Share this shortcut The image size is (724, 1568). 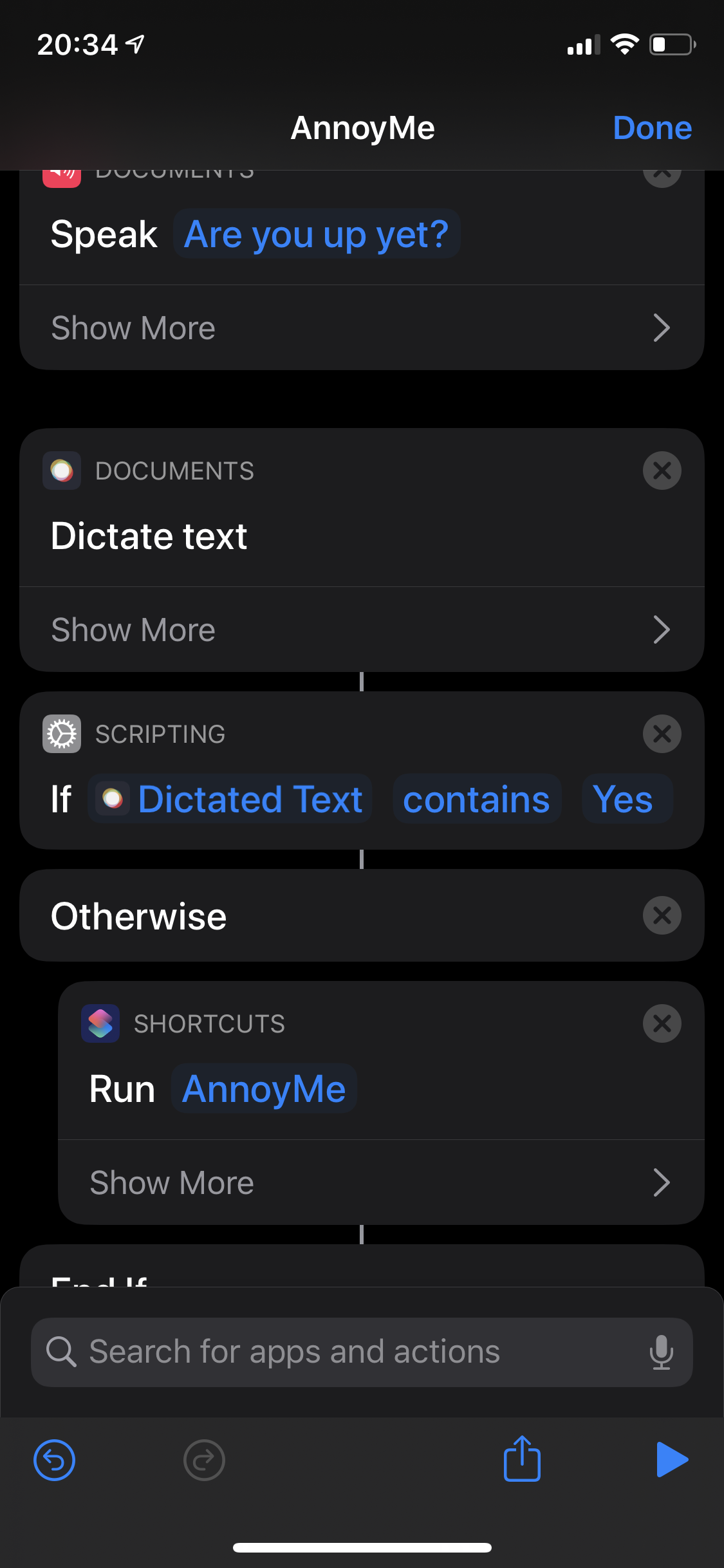coord(522,1459)
